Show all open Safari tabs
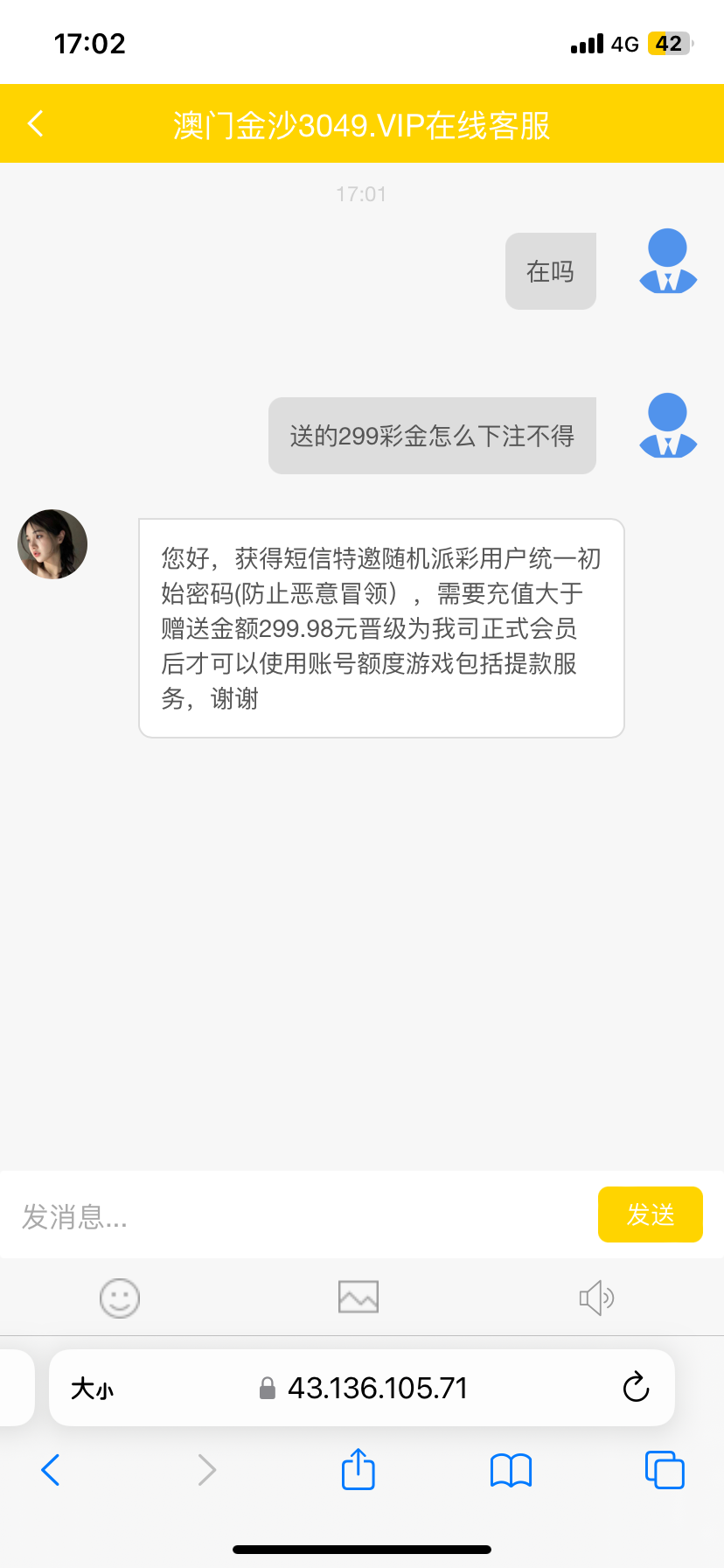Image resolution: width=724 pixels, height=1568 pixels. (x=665, y=1470)
